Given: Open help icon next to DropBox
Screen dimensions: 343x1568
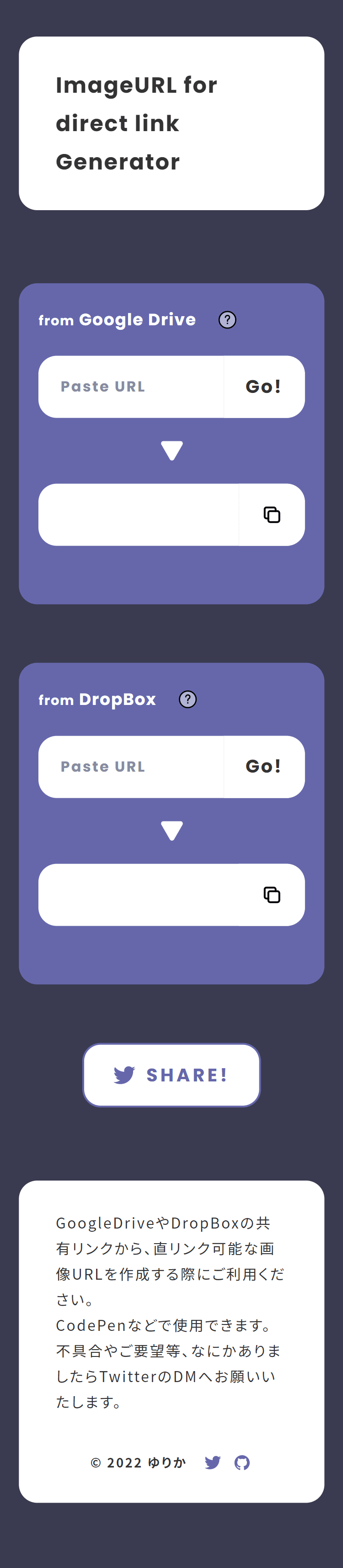Looking at the screenshot, I should click(188, 699).
